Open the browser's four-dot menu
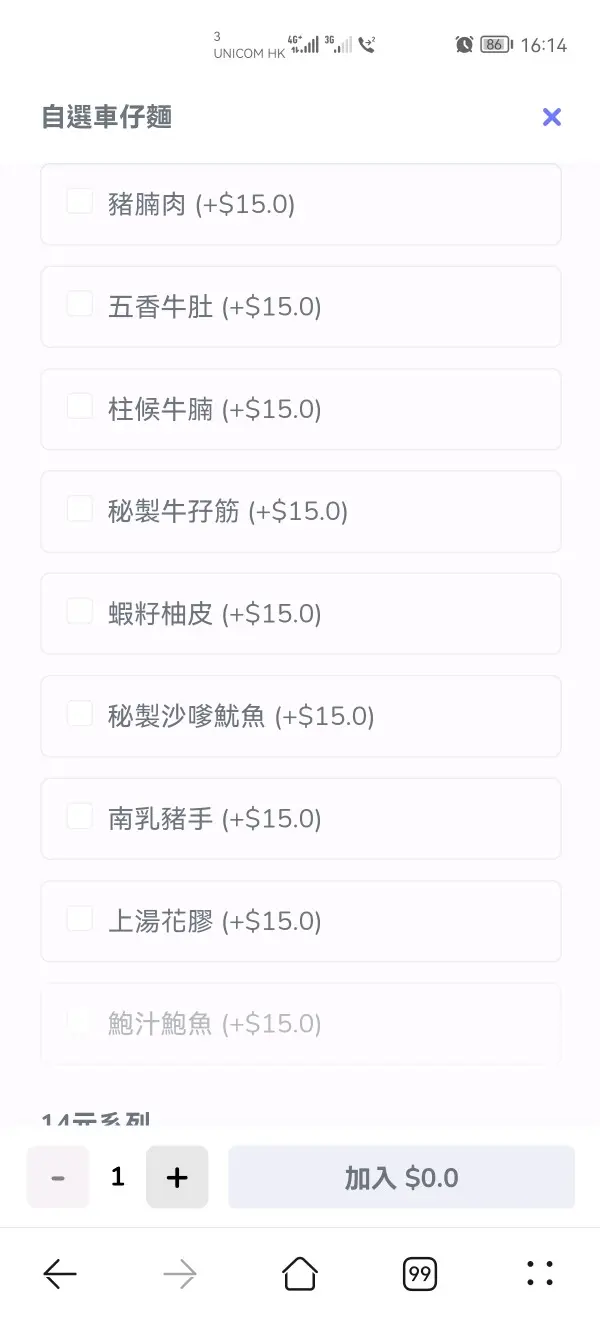 (x=540, y=1273)
